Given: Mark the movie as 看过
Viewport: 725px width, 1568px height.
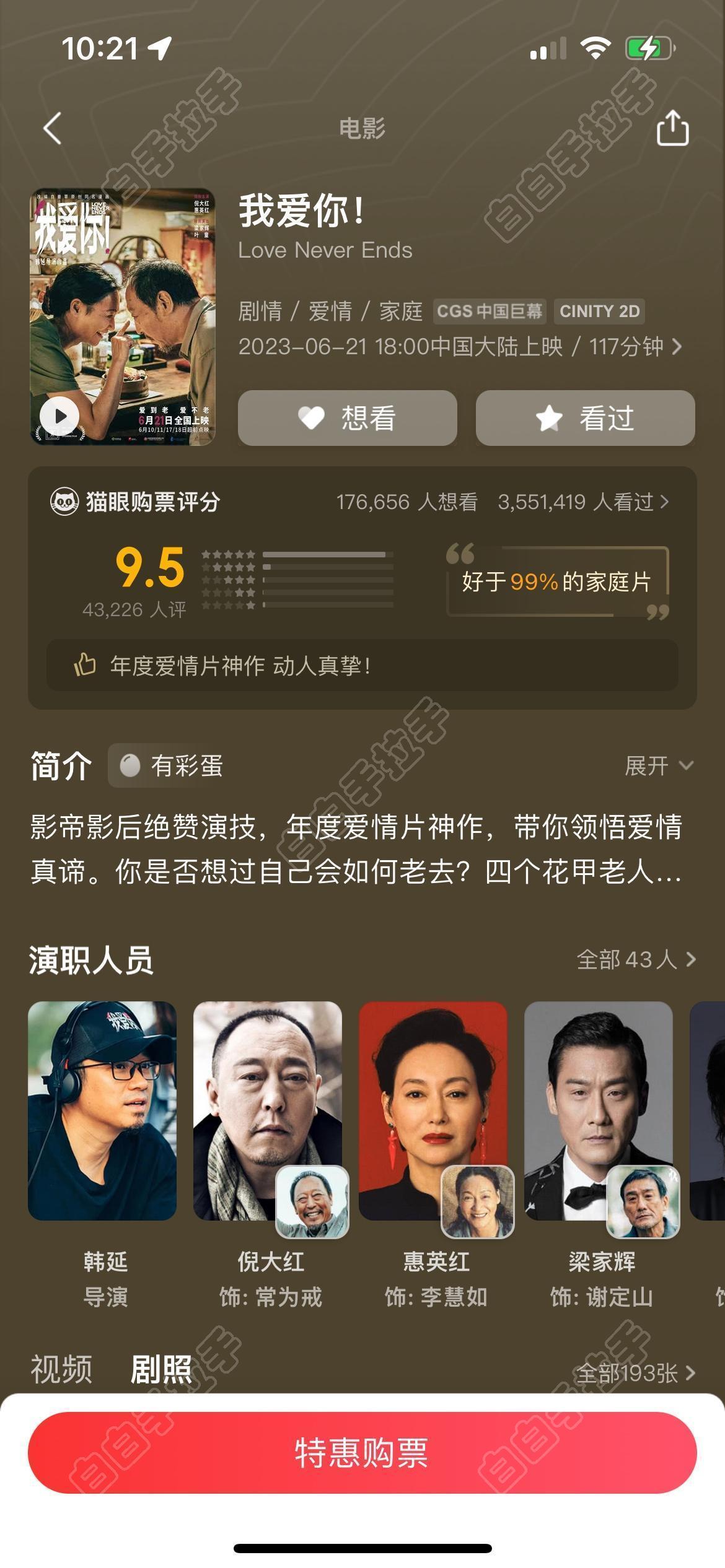Looking at the screenshot, I should click(x=585, y=418).
